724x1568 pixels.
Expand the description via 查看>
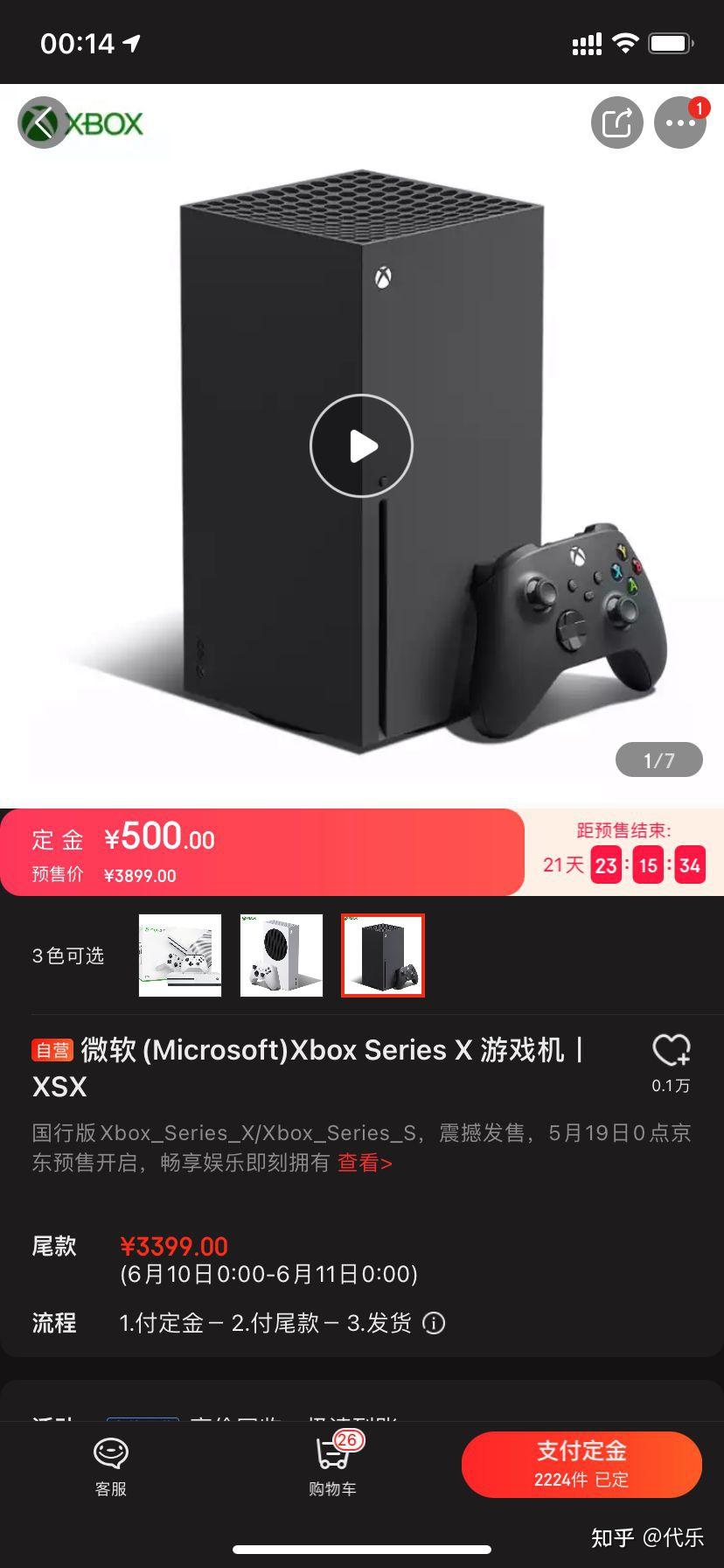(364, 1163)
